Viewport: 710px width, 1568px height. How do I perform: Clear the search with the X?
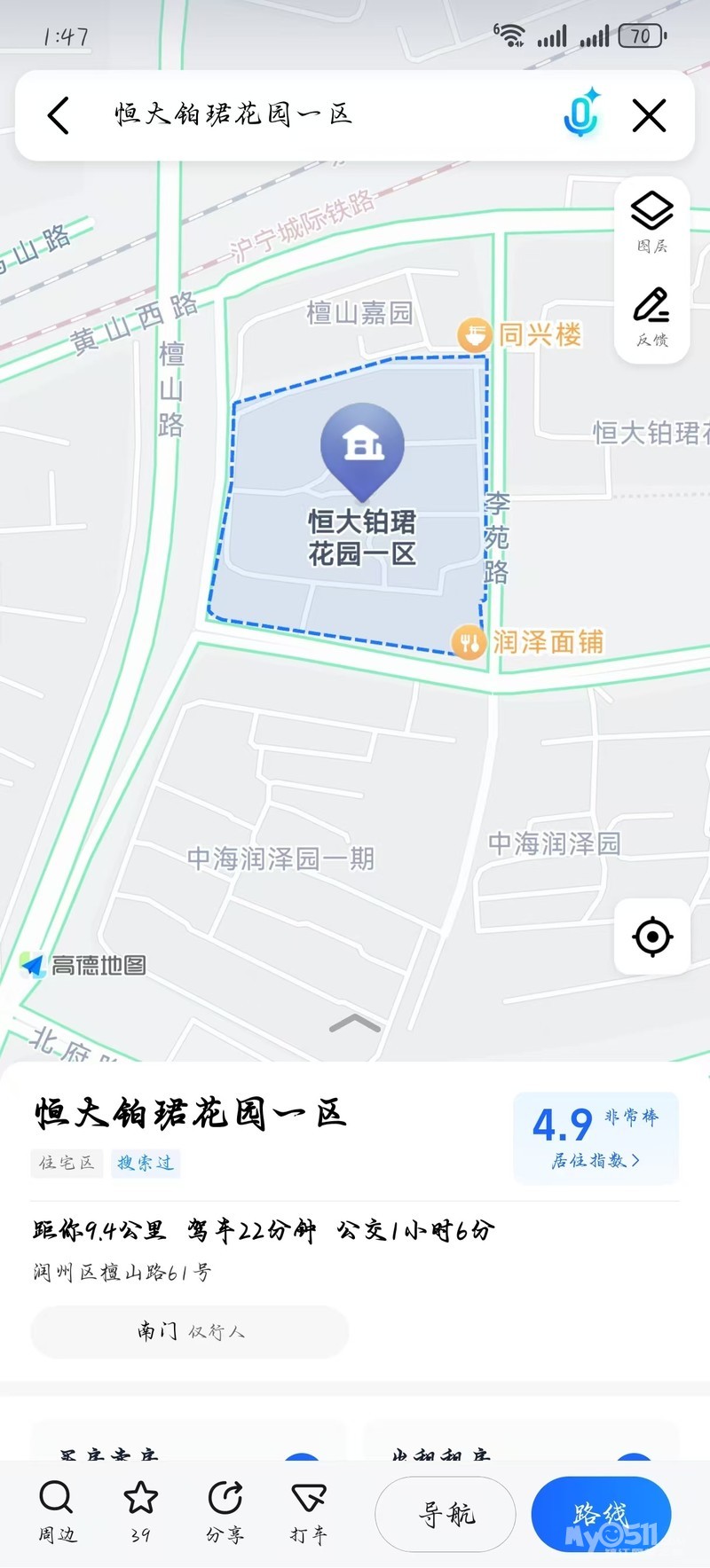coord(649,115)
